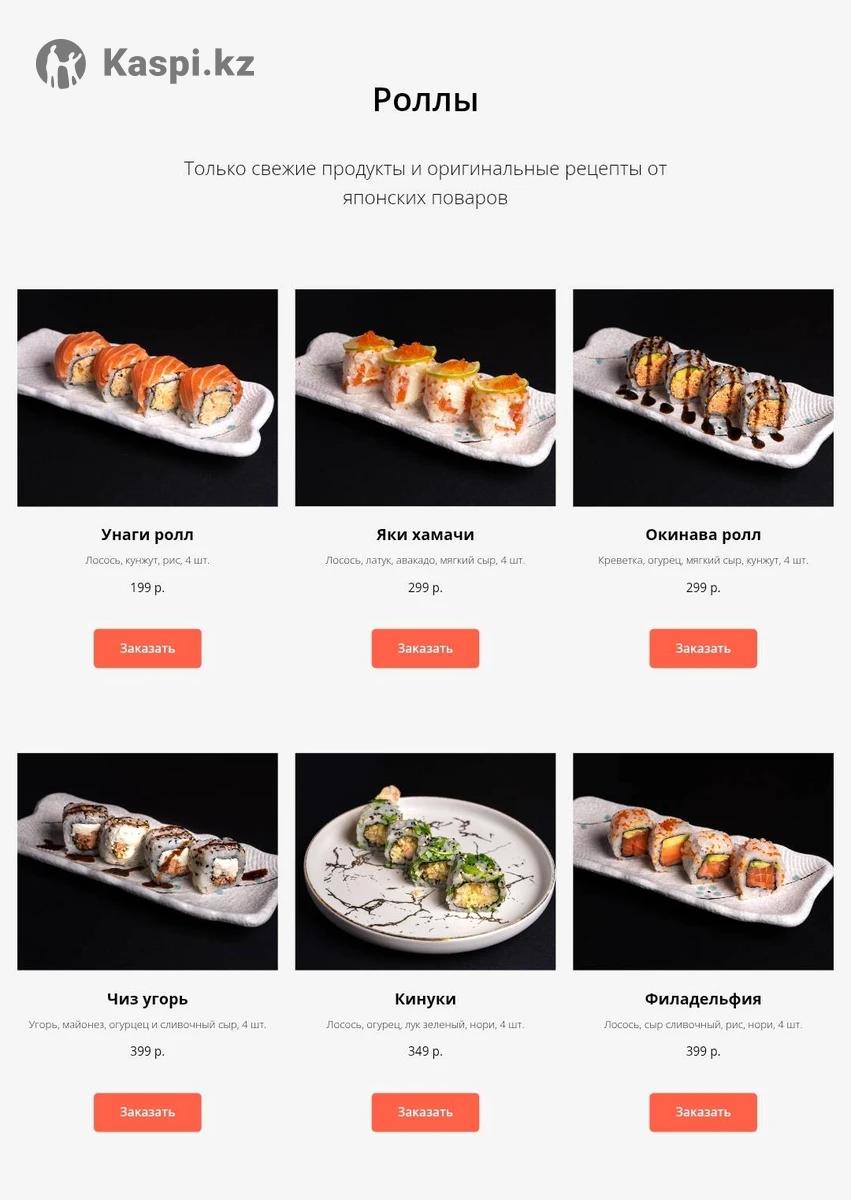
Task: Tap Заказать under Яки хамачи
Action: (x=425, y=648)
